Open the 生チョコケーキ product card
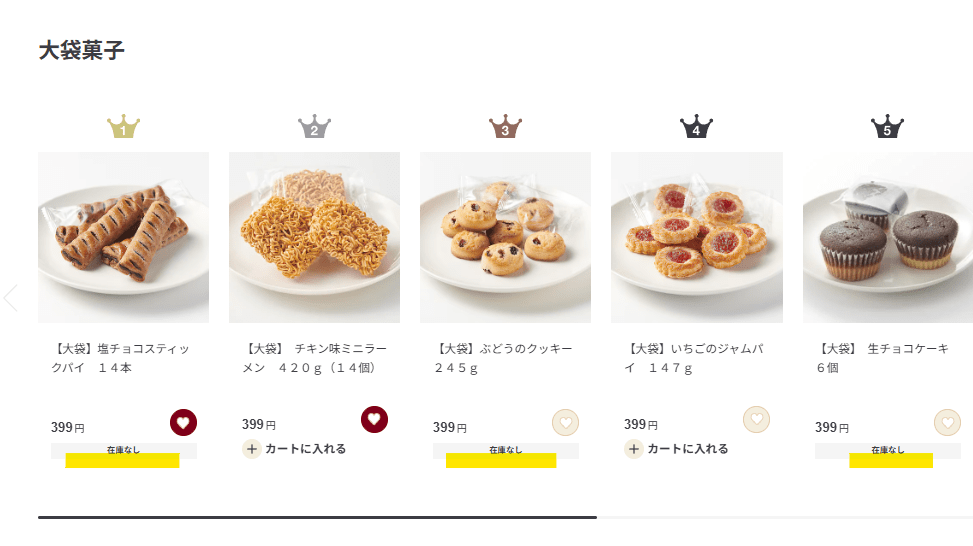Viewport: 973px width, 546px height. [x=887, y=238]
